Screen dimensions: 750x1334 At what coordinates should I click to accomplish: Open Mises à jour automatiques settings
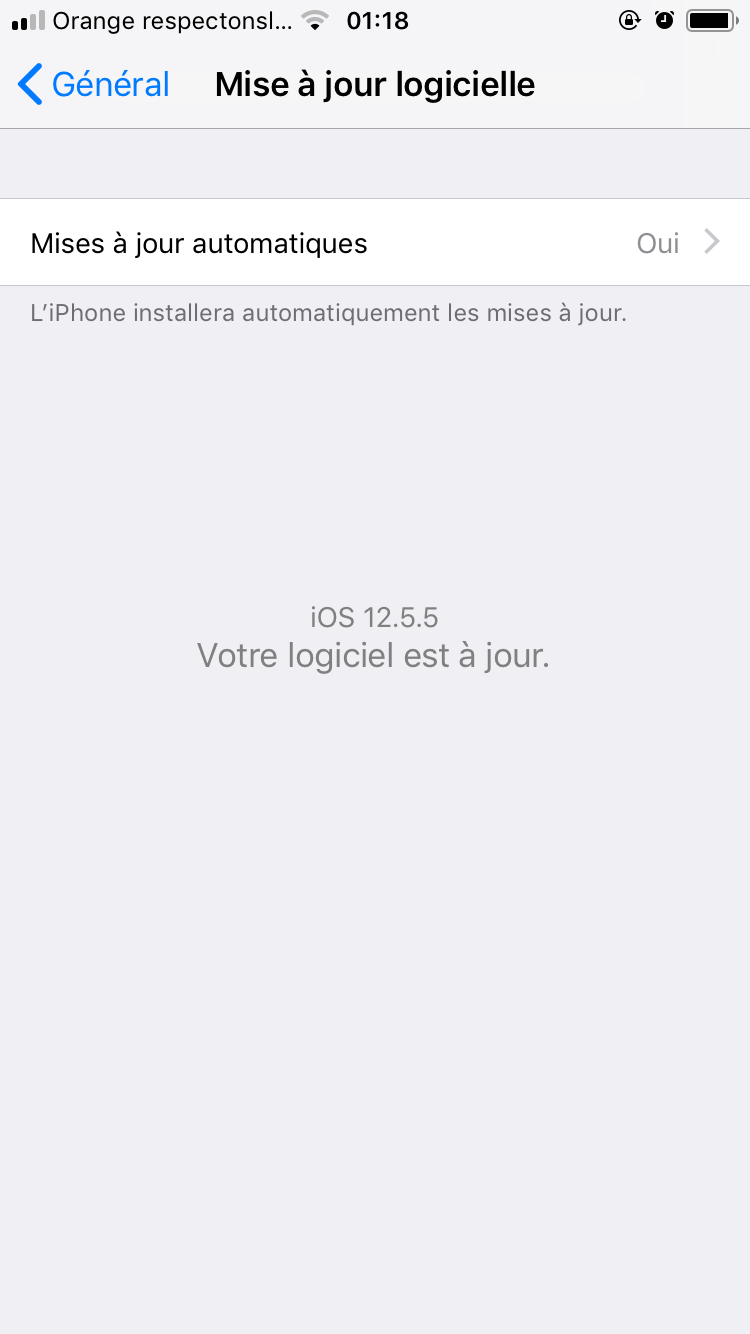point(375,243)
